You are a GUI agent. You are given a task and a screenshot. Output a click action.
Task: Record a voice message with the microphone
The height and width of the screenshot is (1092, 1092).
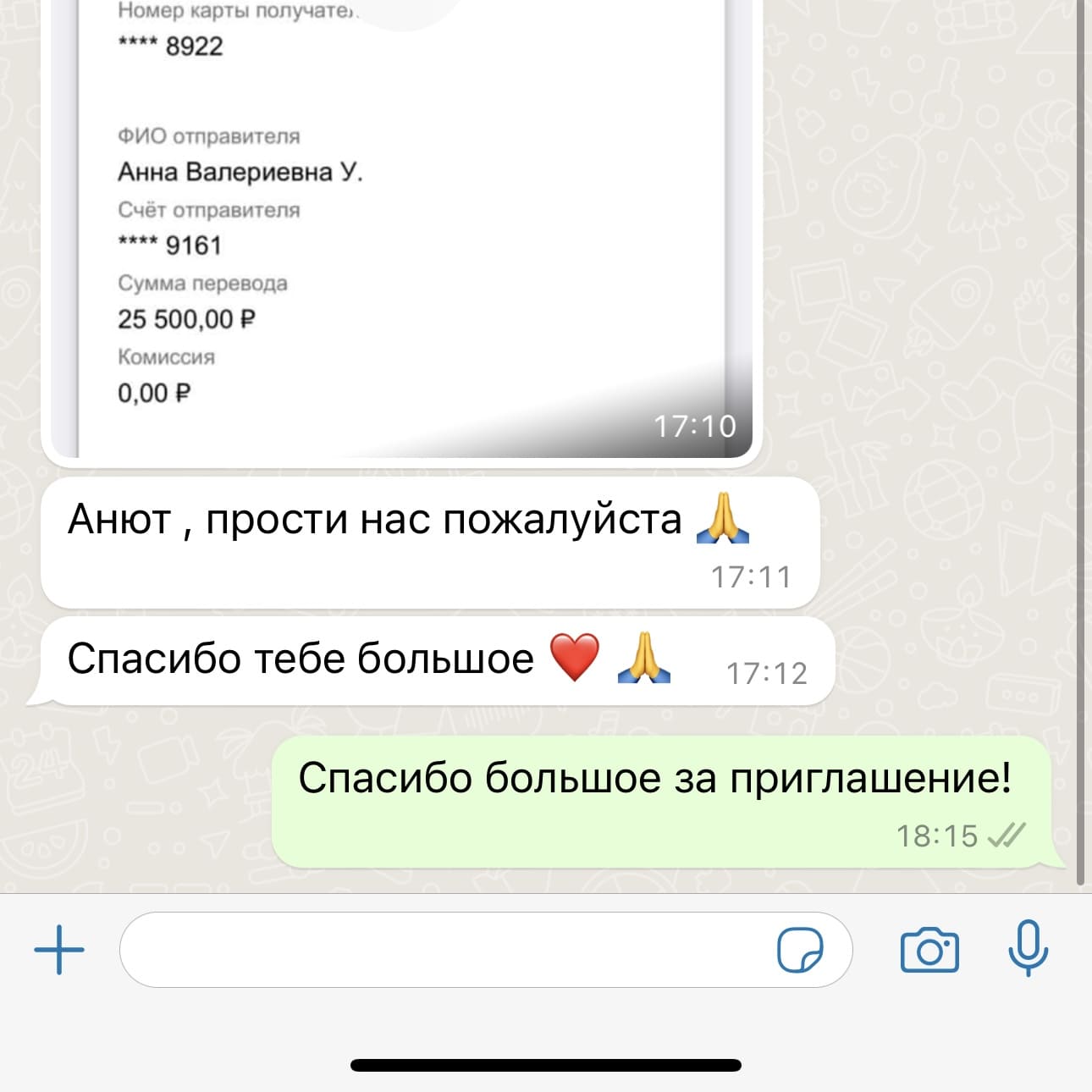tap(1028, 948)
